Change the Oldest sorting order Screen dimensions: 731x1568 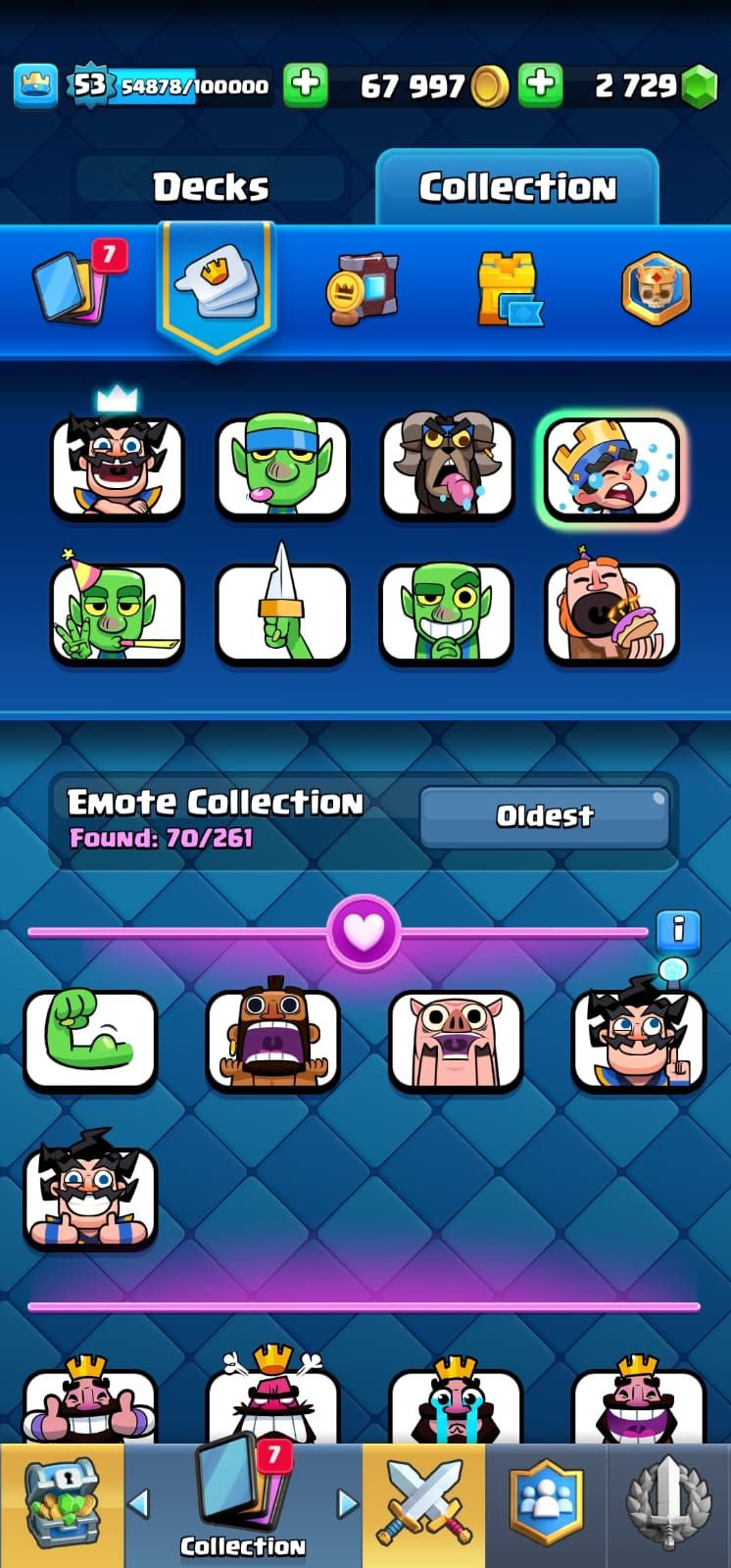(x=544, y=816)
